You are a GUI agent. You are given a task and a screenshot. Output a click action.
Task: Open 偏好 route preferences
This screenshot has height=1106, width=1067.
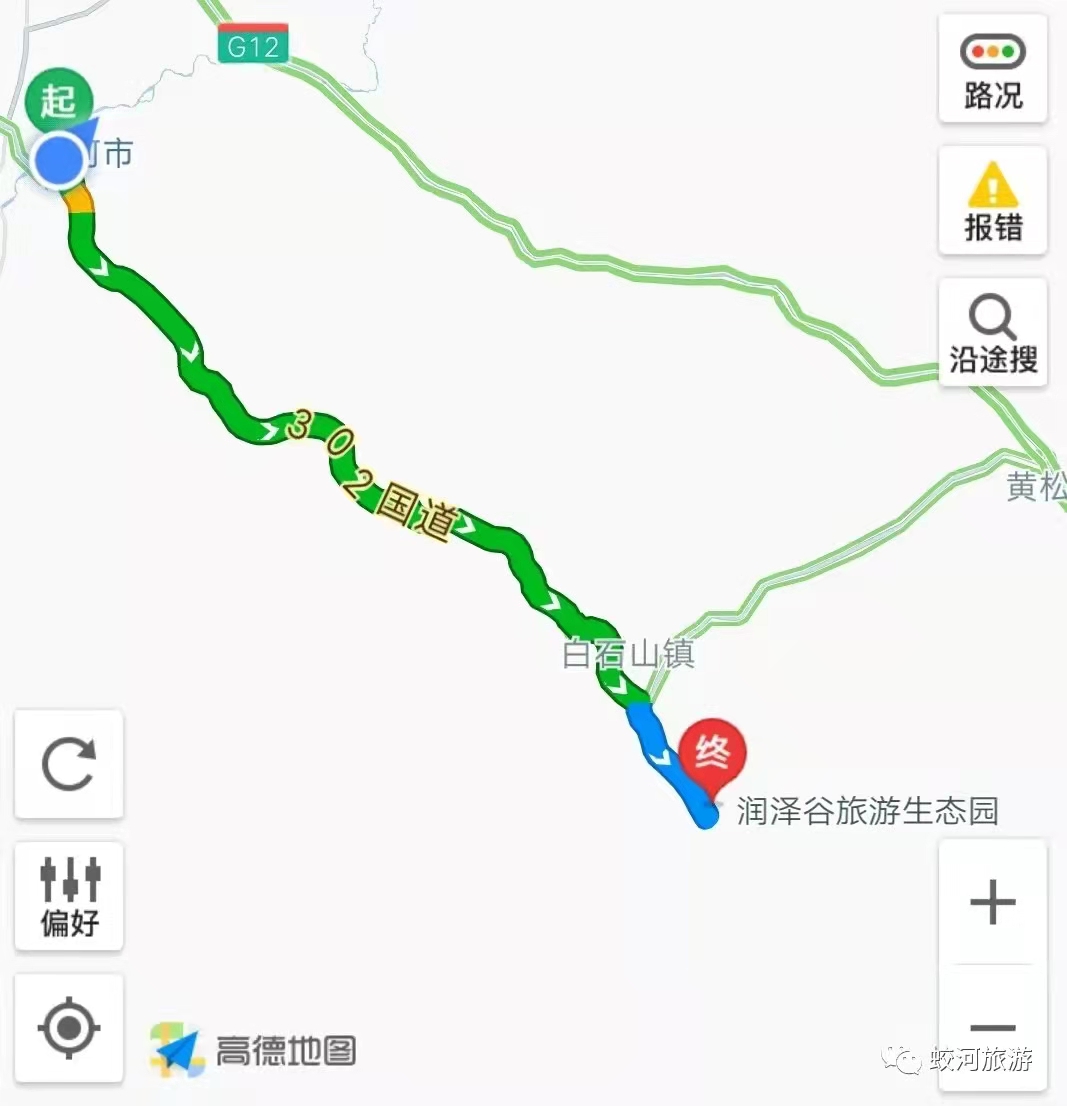click(x=69, y=896)
